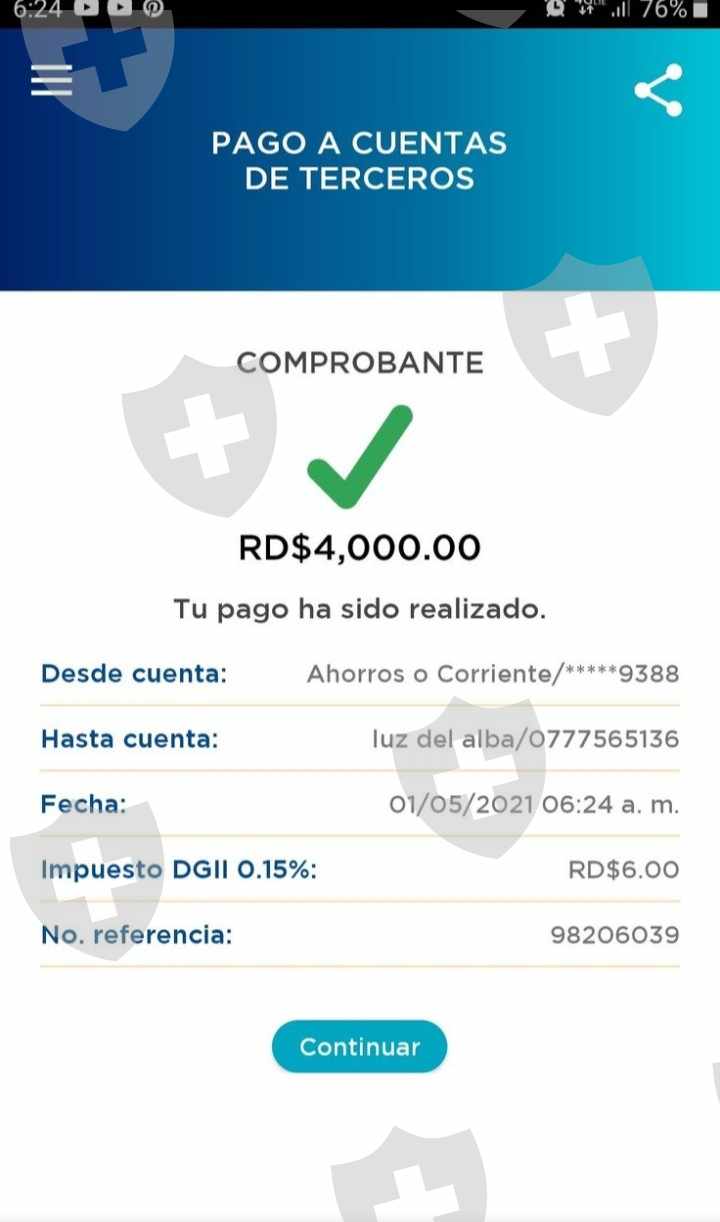
Task: Open the hamburger drawer menu
Action: click(51, 81)
